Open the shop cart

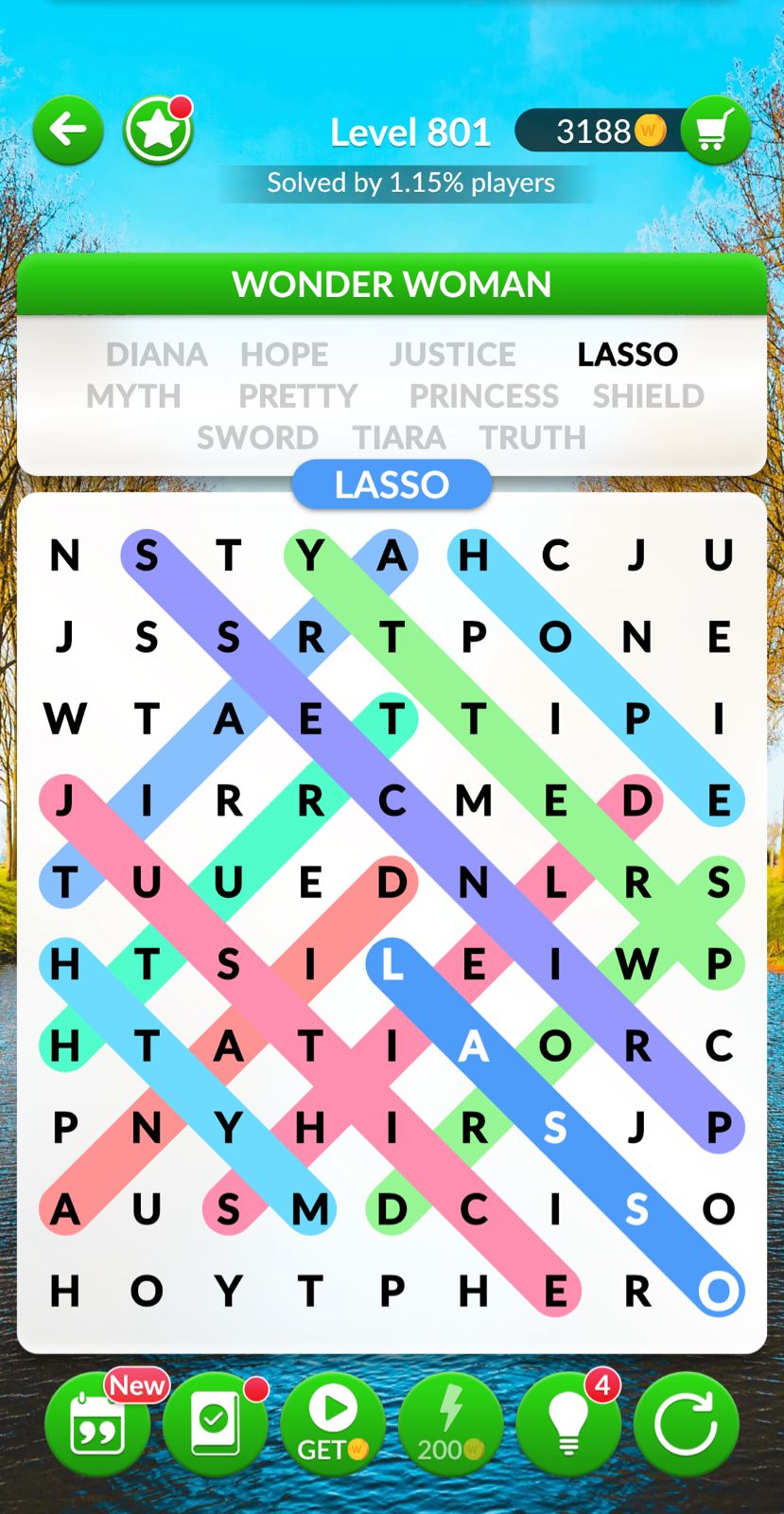715,131
